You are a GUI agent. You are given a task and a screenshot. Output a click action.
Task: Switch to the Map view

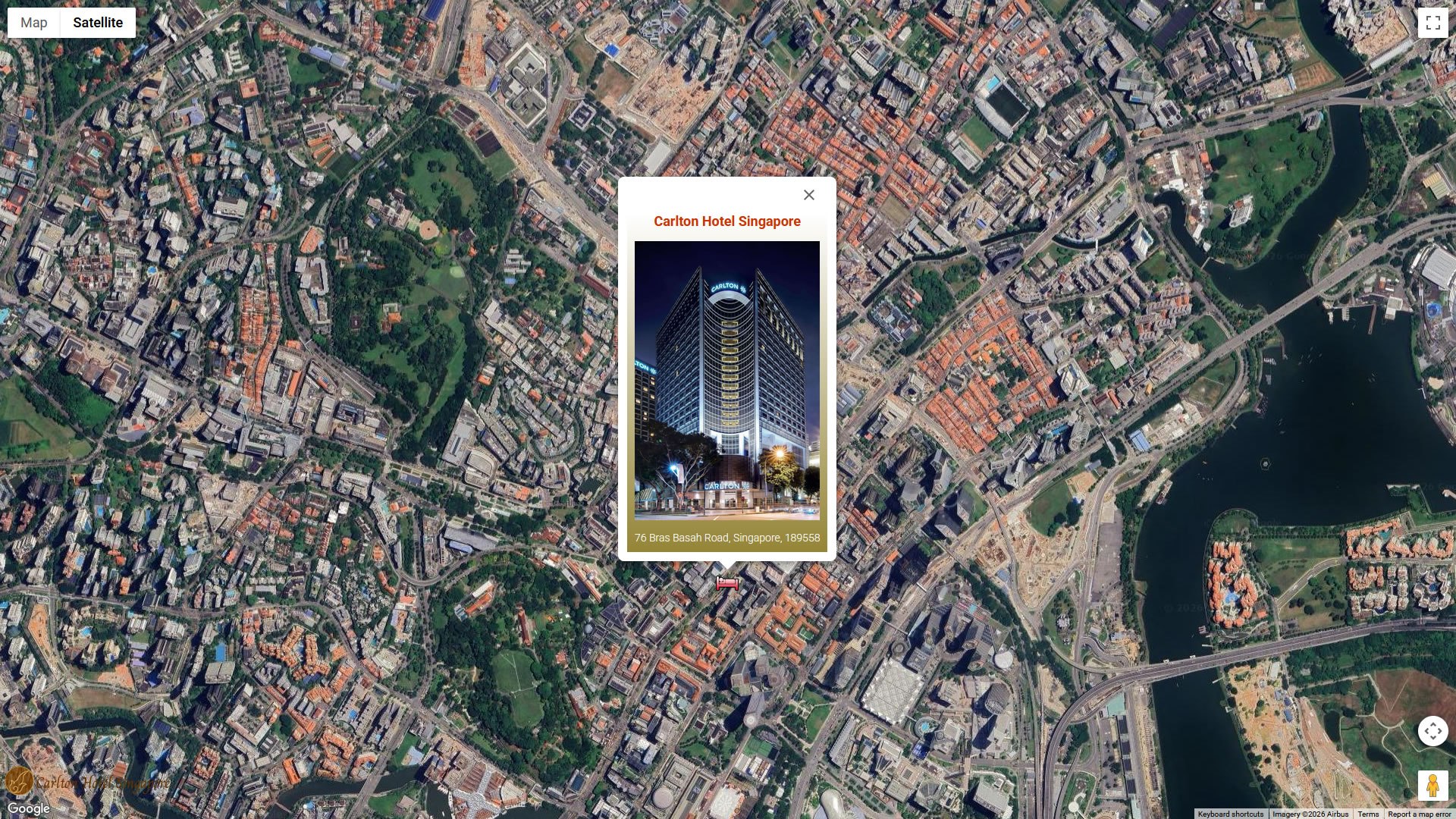33,23
